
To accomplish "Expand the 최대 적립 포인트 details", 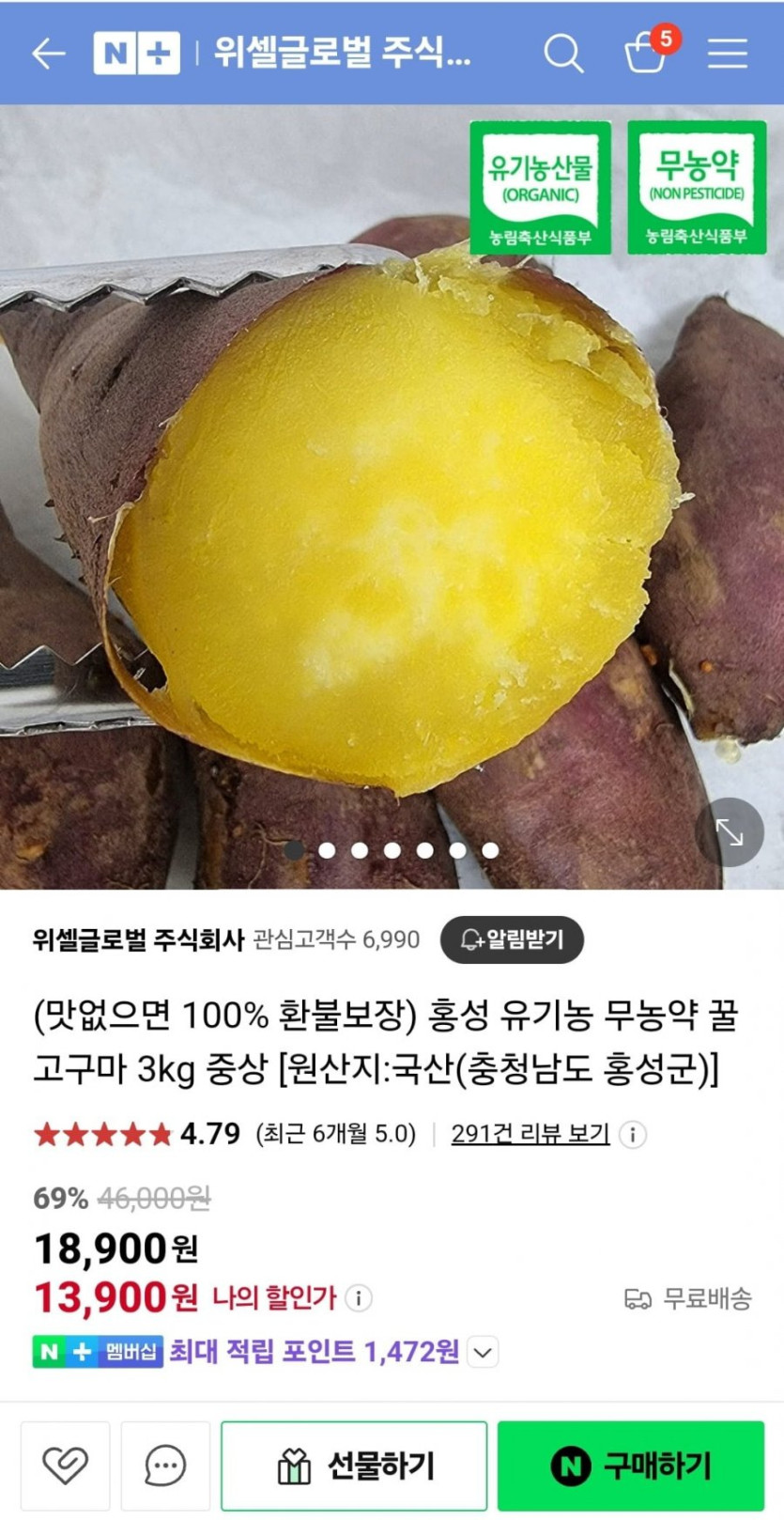I will [x=483, y=1353].
